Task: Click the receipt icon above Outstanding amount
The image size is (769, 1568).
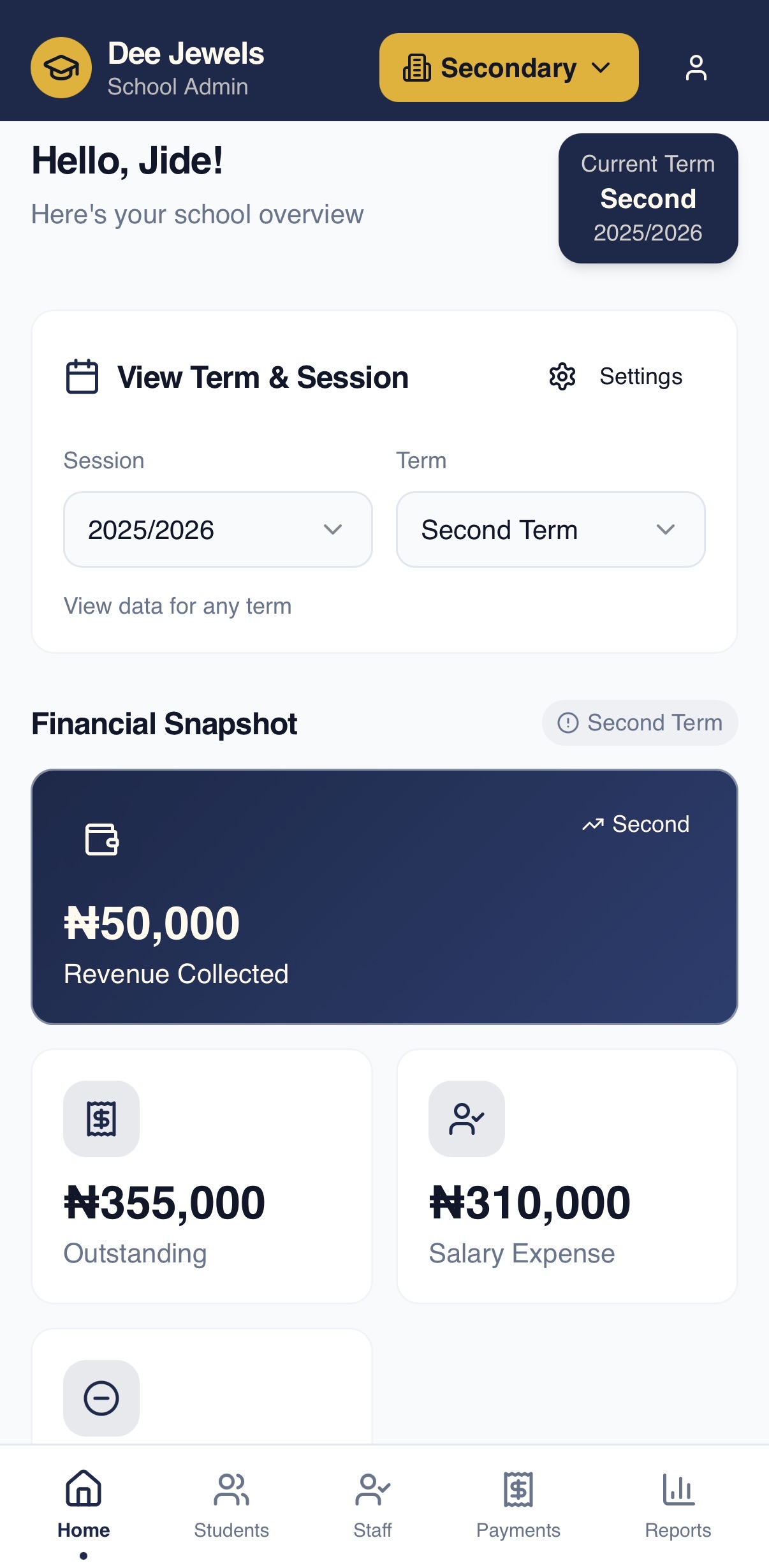Action: point(101,1118)
